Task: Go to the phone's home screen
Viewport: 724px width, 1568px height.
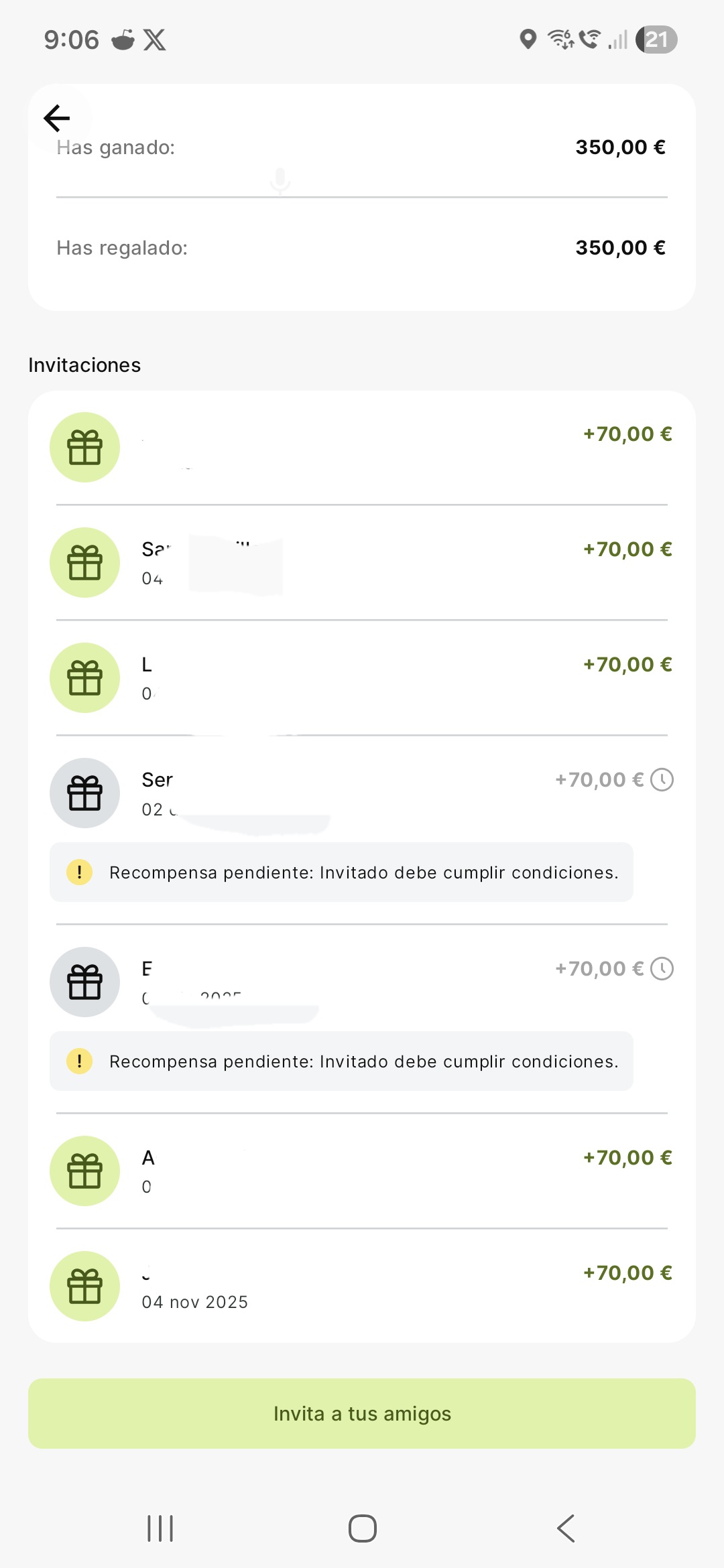Action: click(362, 1528)
